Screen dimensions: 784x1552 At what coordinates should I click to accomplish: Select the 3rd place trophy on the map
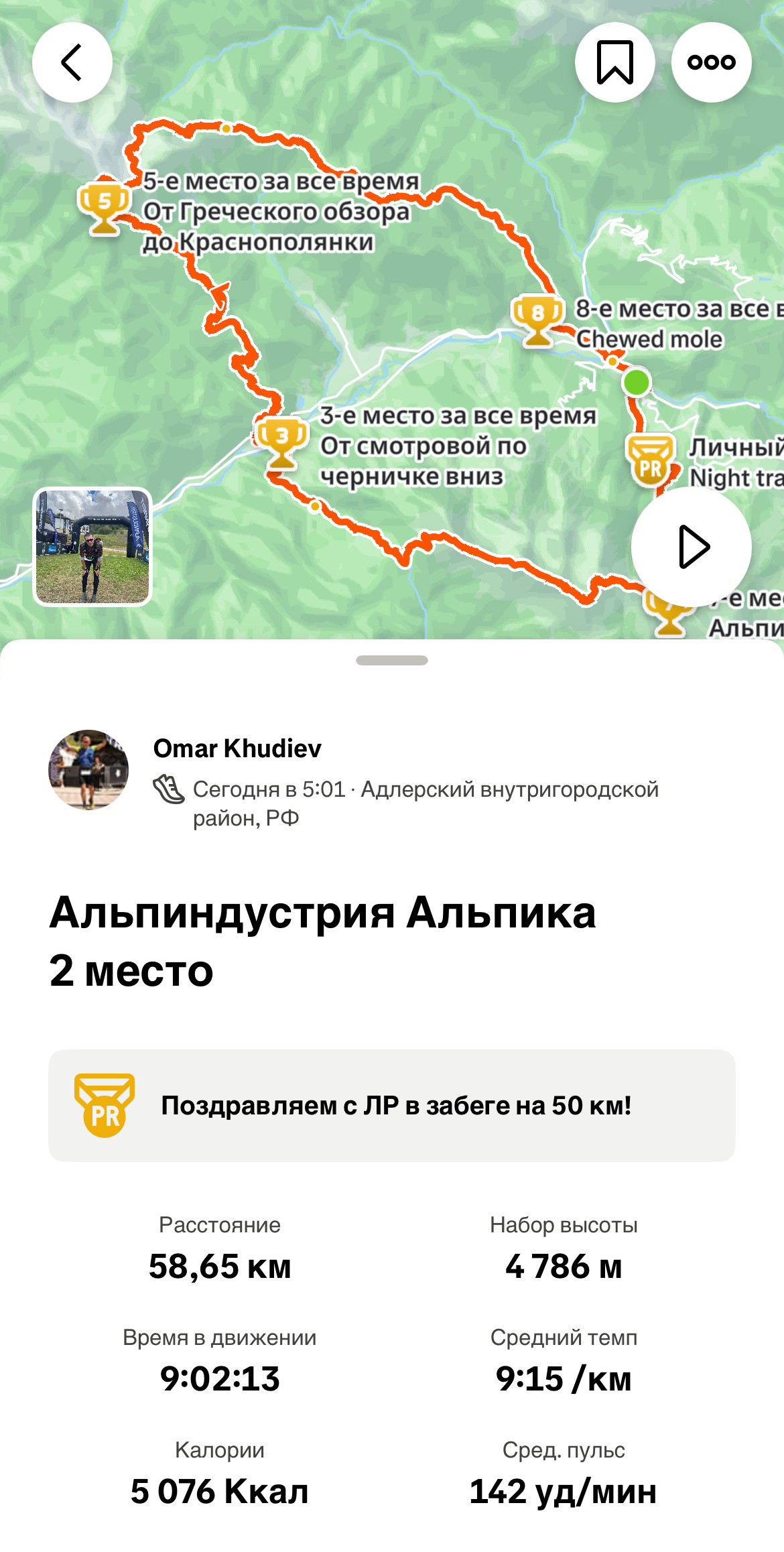(282, 442)
